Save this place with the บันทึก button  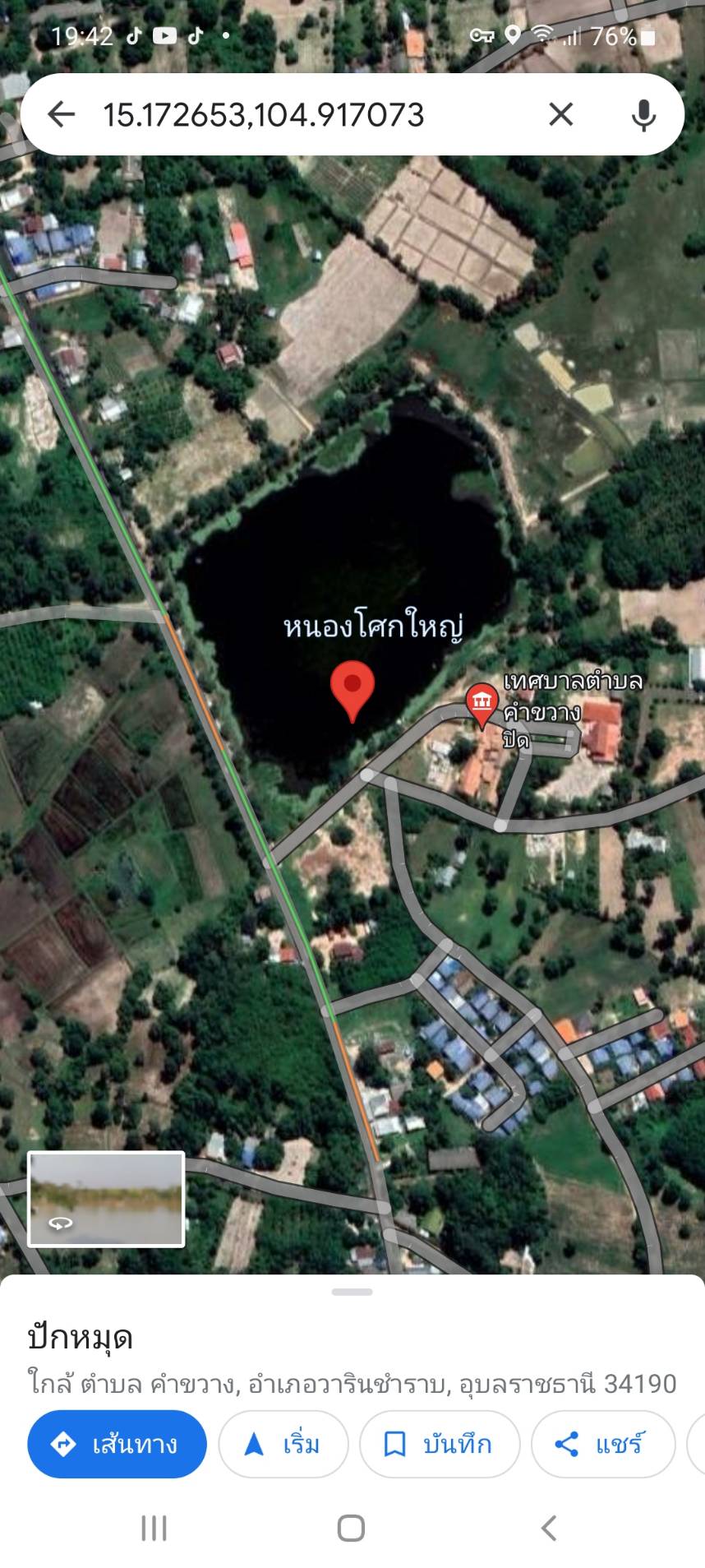pos(440,1444)
